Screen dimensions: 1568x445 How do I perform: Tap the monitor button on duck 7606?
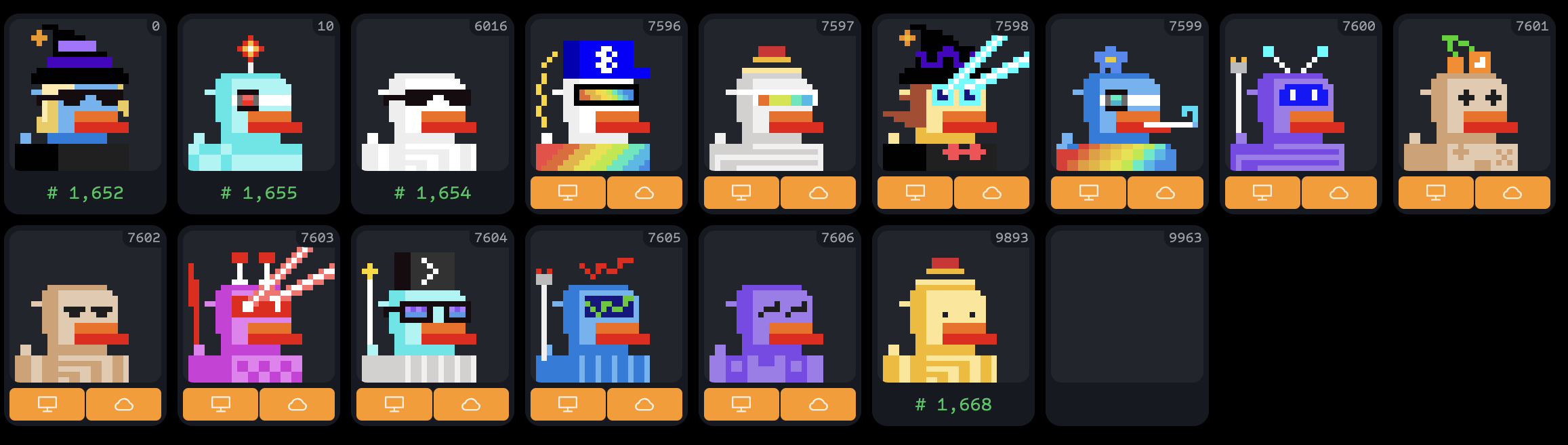click(x=741, y=404)
